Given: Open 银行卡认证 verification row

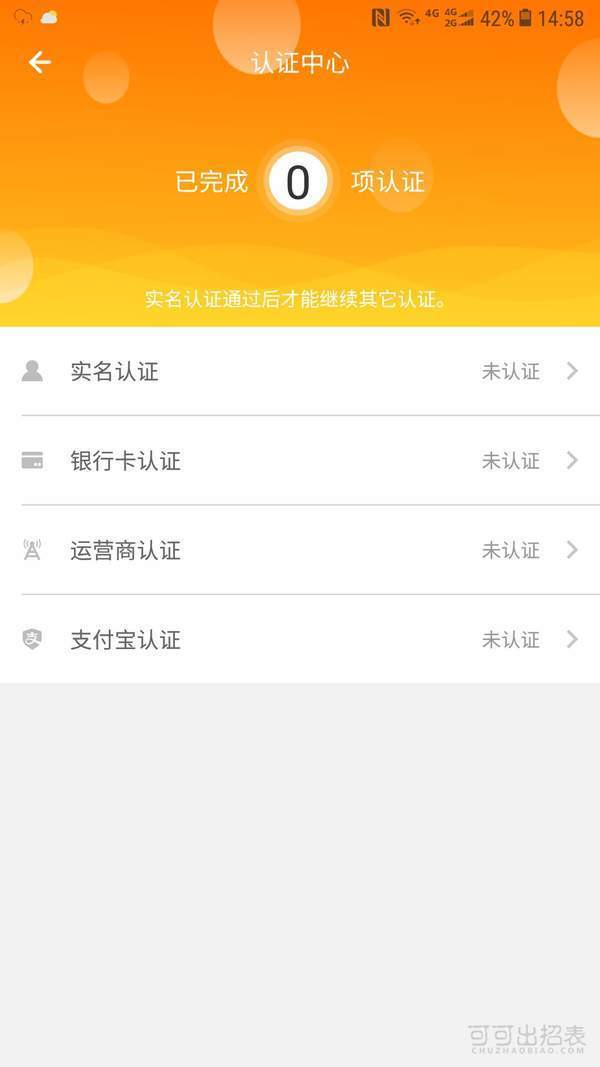Looking at the screenshot, I should point(300,461).
